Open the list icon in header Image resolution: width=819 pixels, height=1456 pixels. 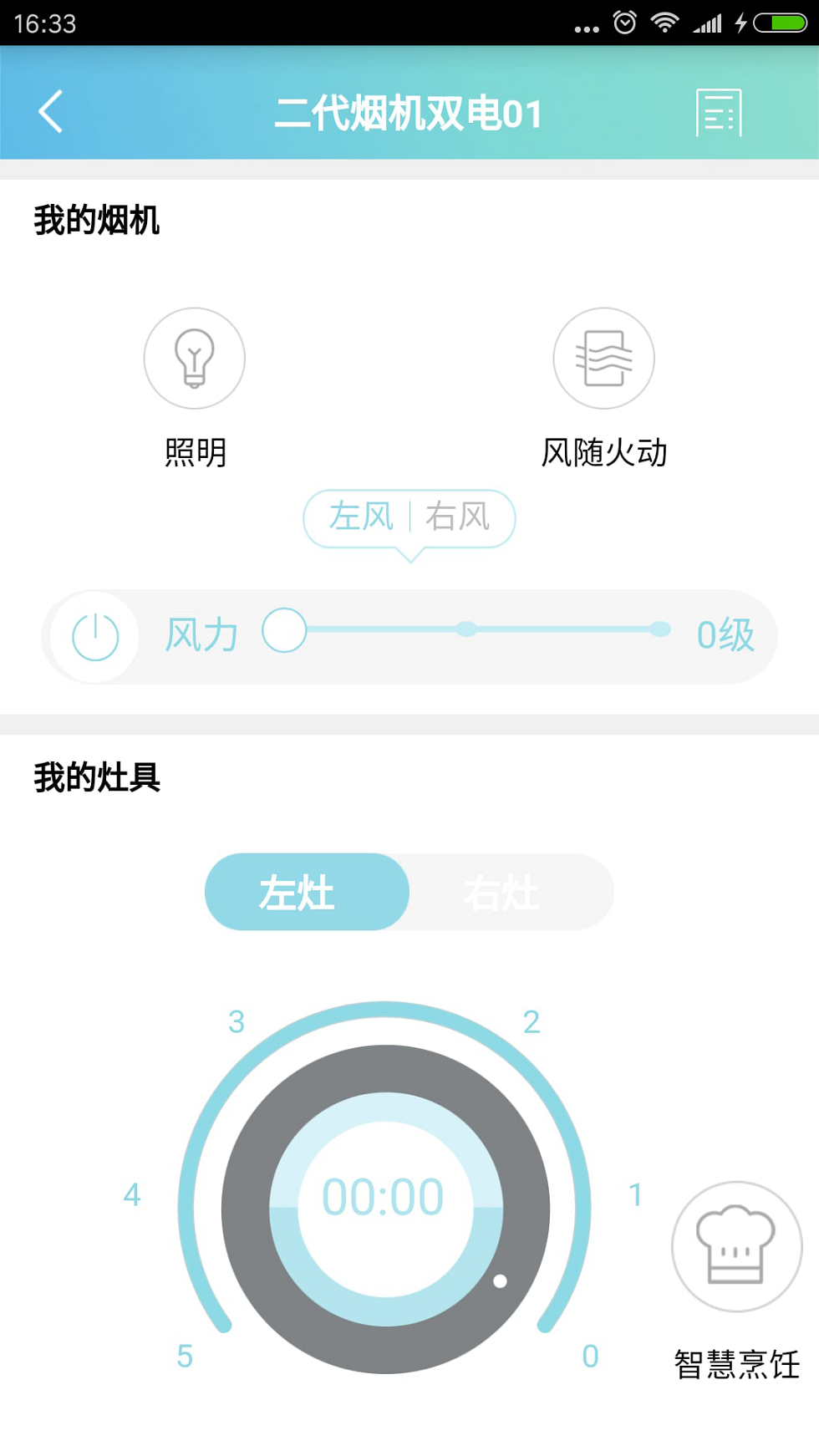[x=718, y=113]
